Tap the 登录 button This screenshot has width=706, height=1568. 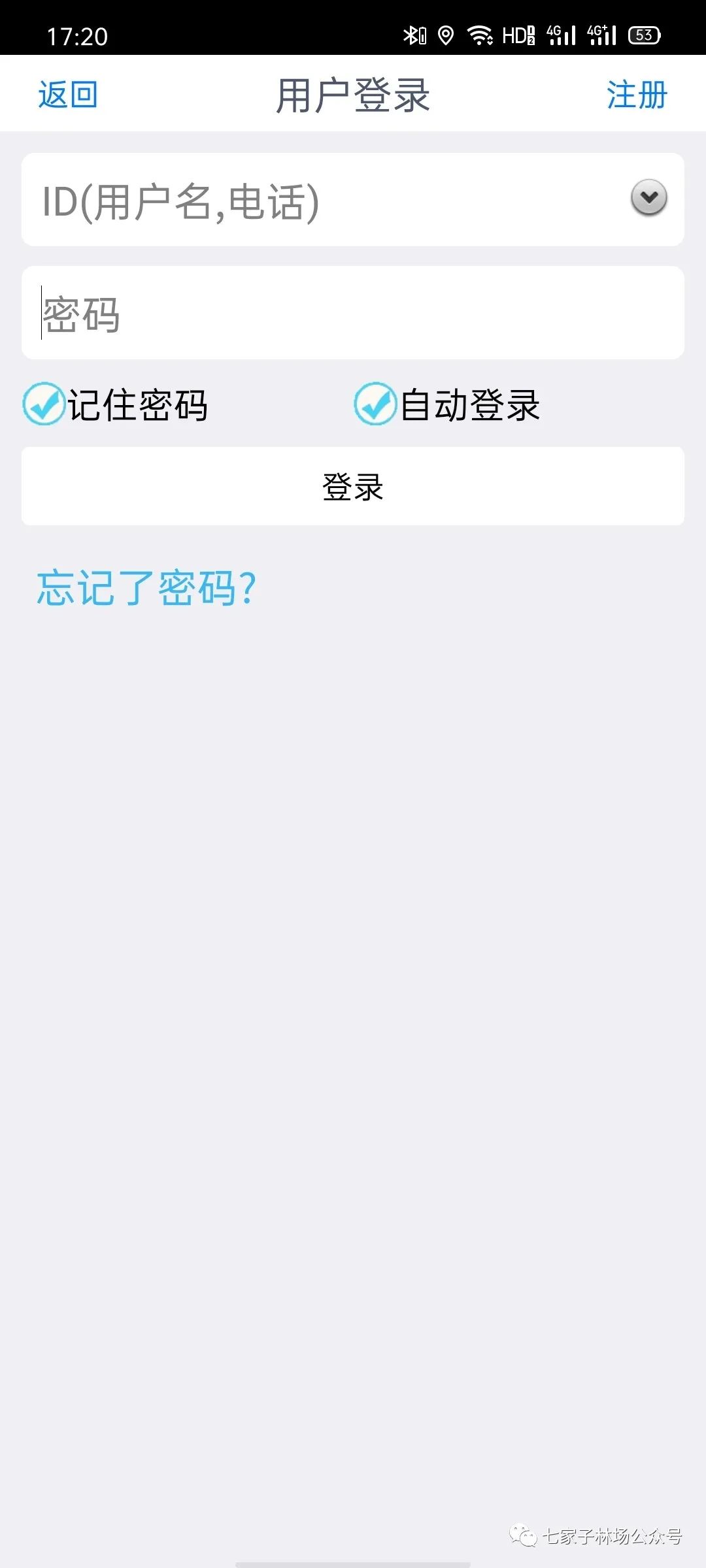(353, 486)
